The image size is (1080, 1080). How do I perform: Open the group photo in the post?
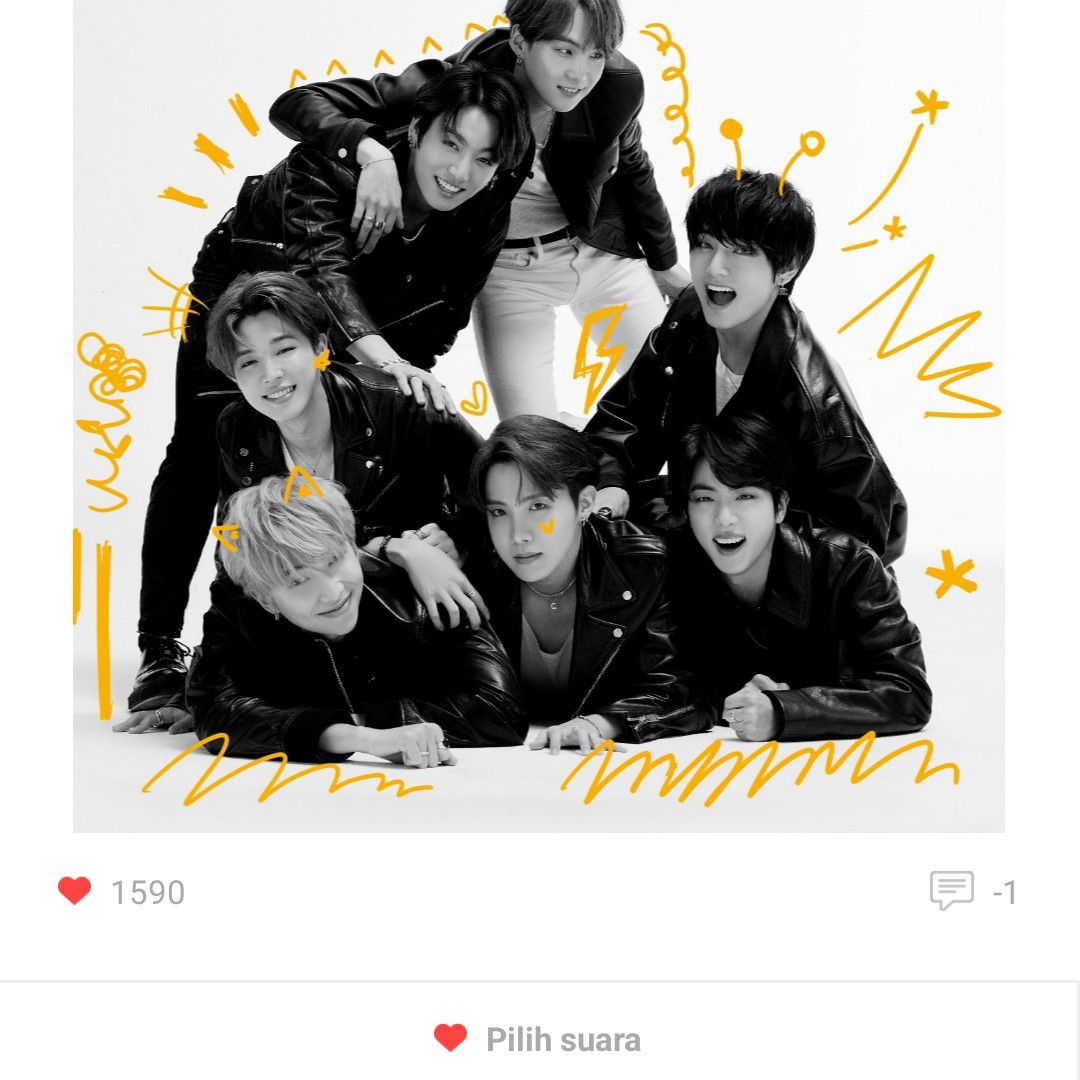539,415
